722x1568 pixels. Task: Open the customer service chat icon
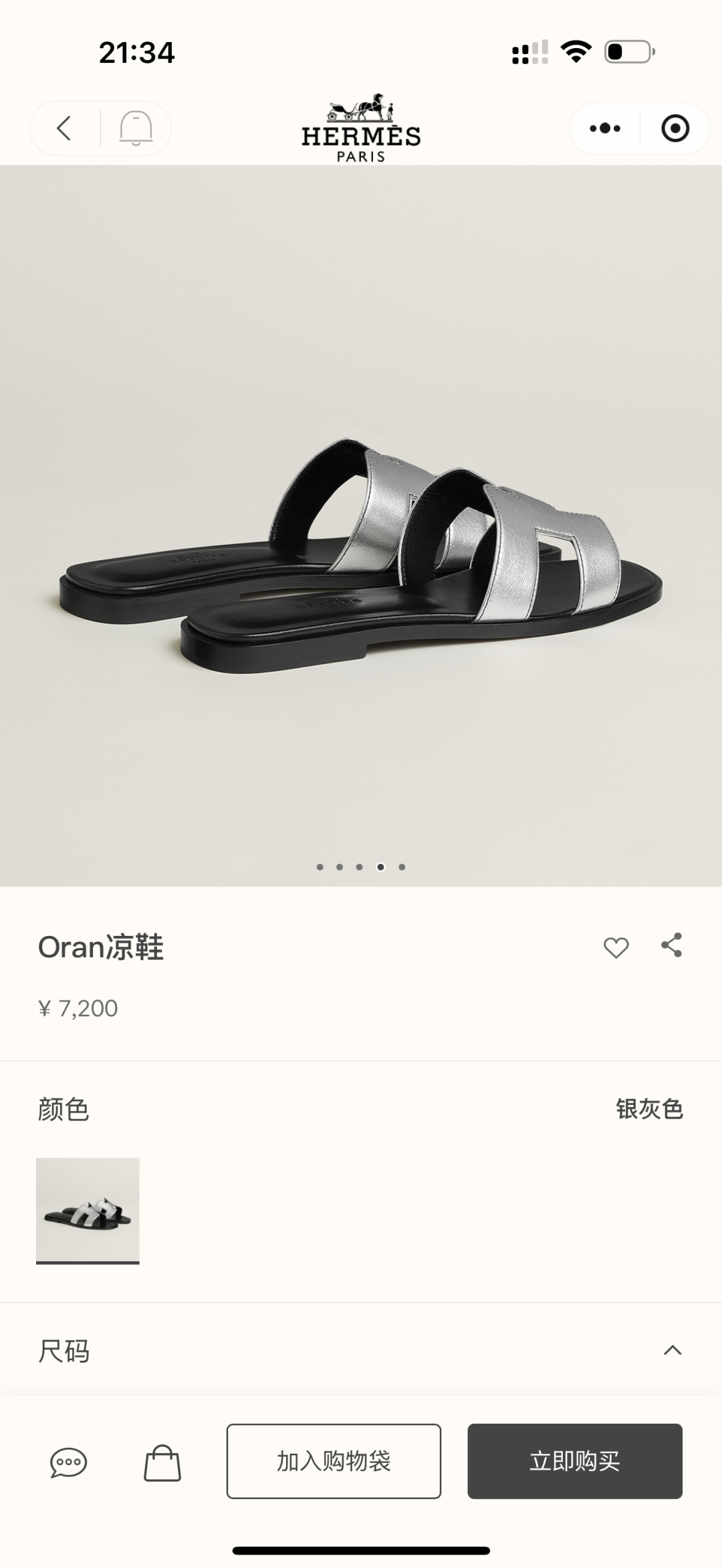[68, 1462]
